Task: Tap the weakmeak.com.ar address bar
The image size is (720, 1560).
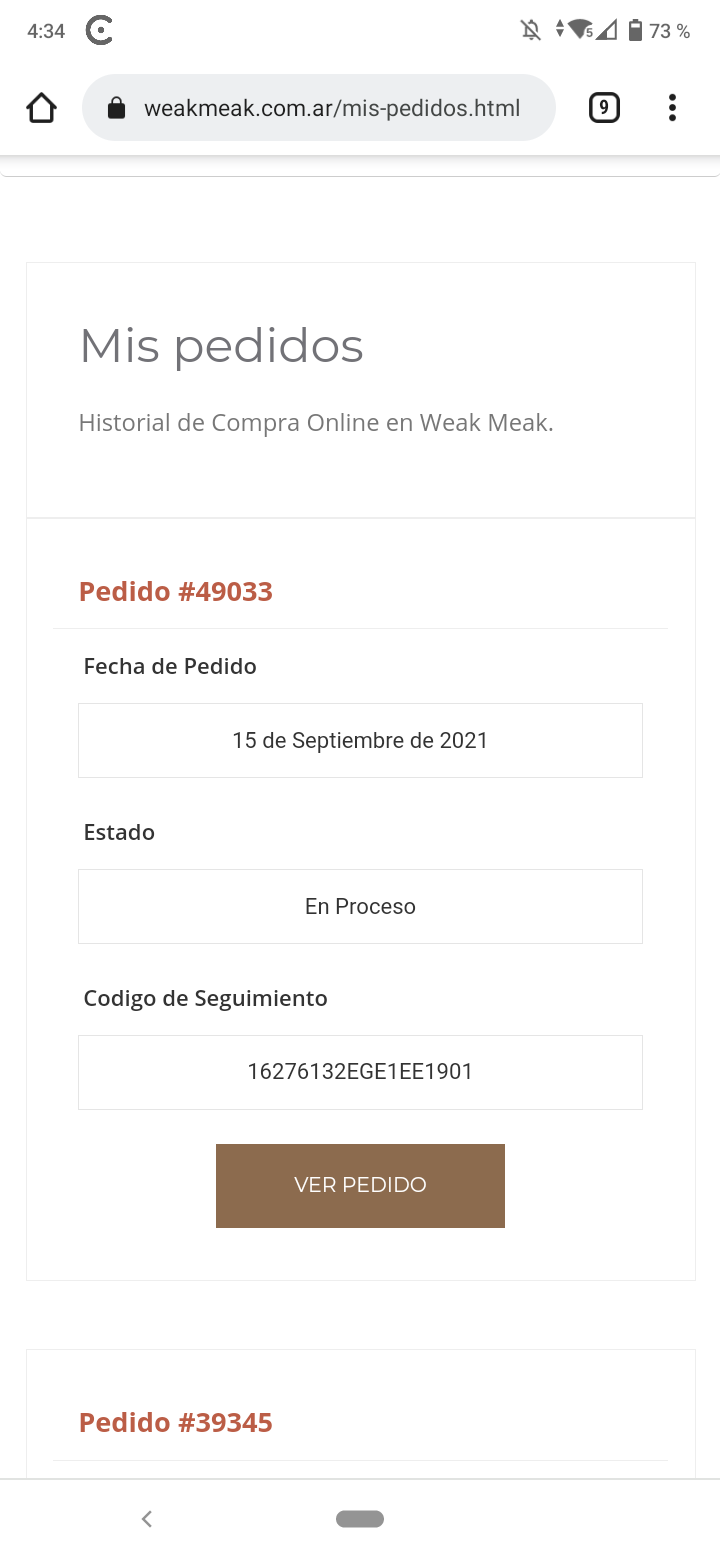Action: pyautogui.click(x=318, y=108)
